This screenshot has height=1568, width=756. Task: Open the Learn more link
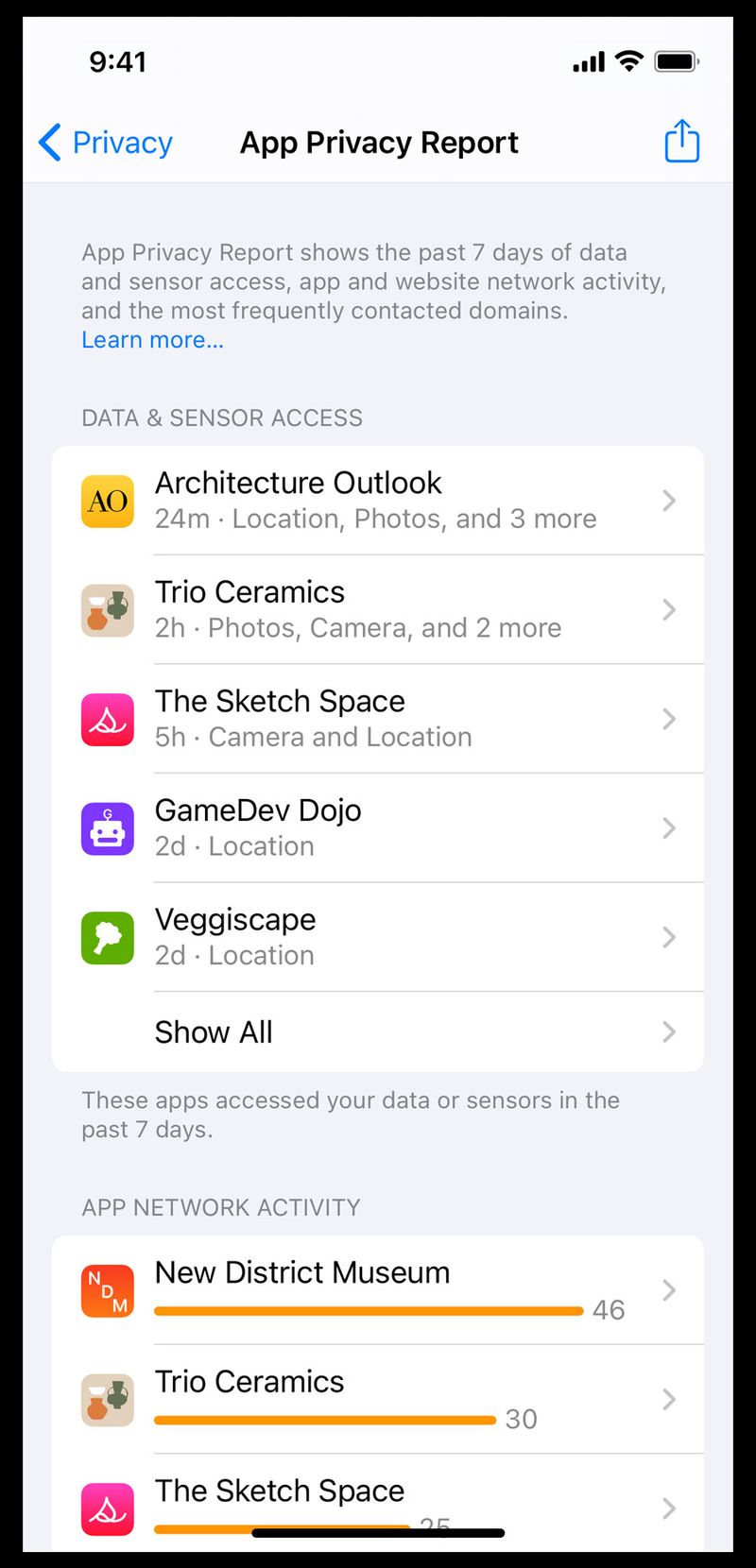pyautogui.click(x=152, y=340)
